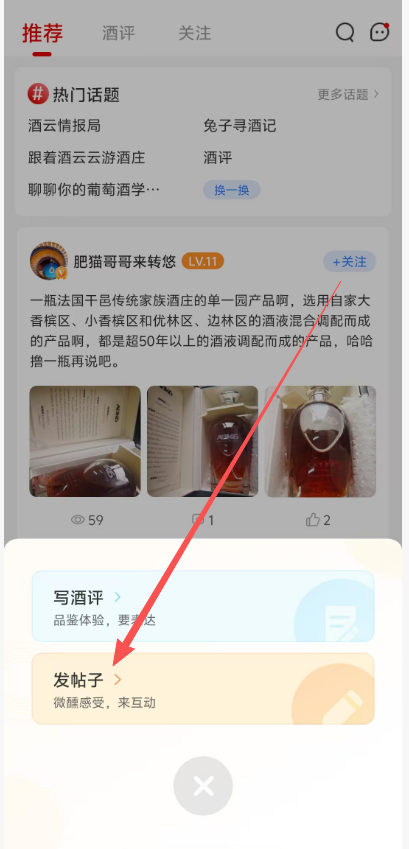This screenshot has height=849, width=409.
Task: Open comments on 肥猫哥哥来转悠's post
Action: (x=203, y=520)
